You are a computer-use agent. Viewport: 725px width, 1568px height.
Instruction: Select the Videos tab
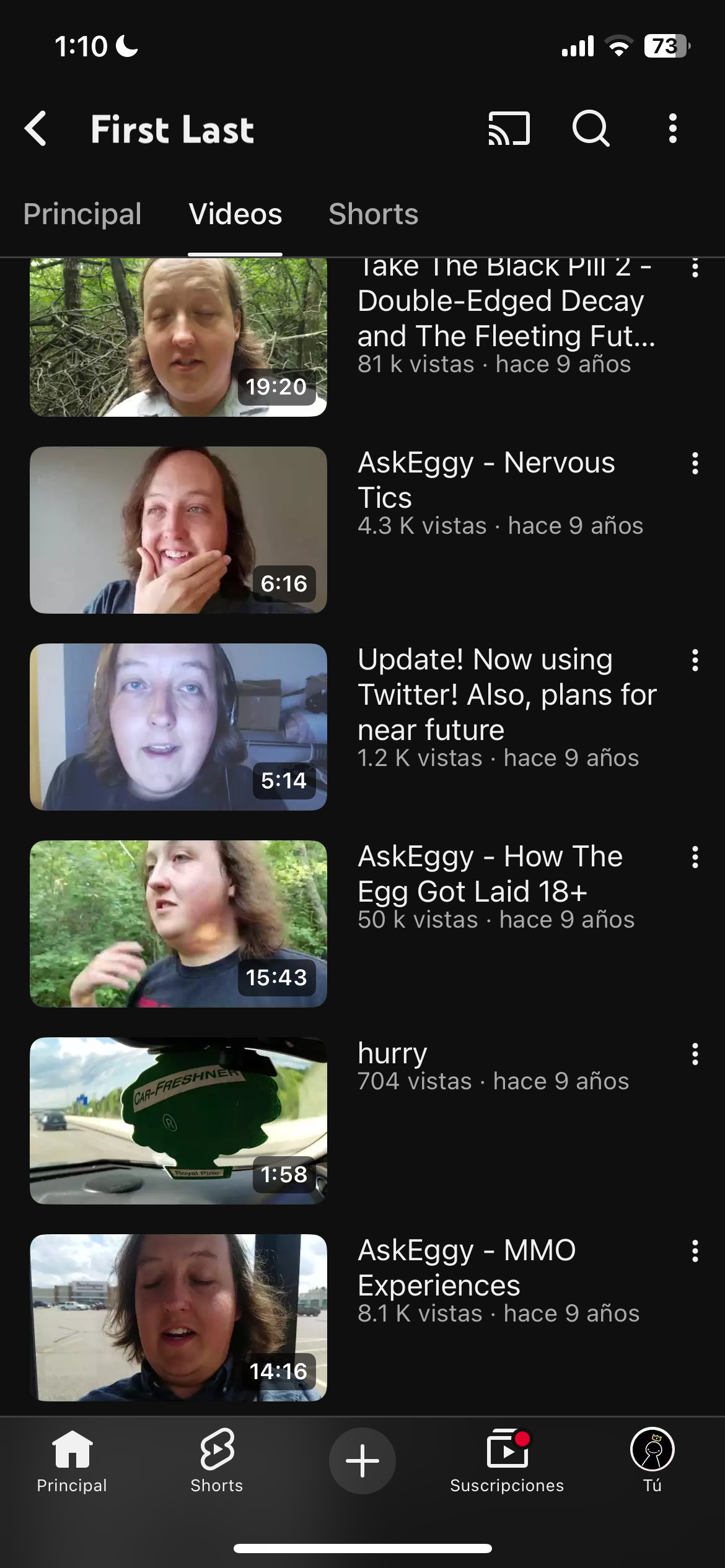point(235,214)
